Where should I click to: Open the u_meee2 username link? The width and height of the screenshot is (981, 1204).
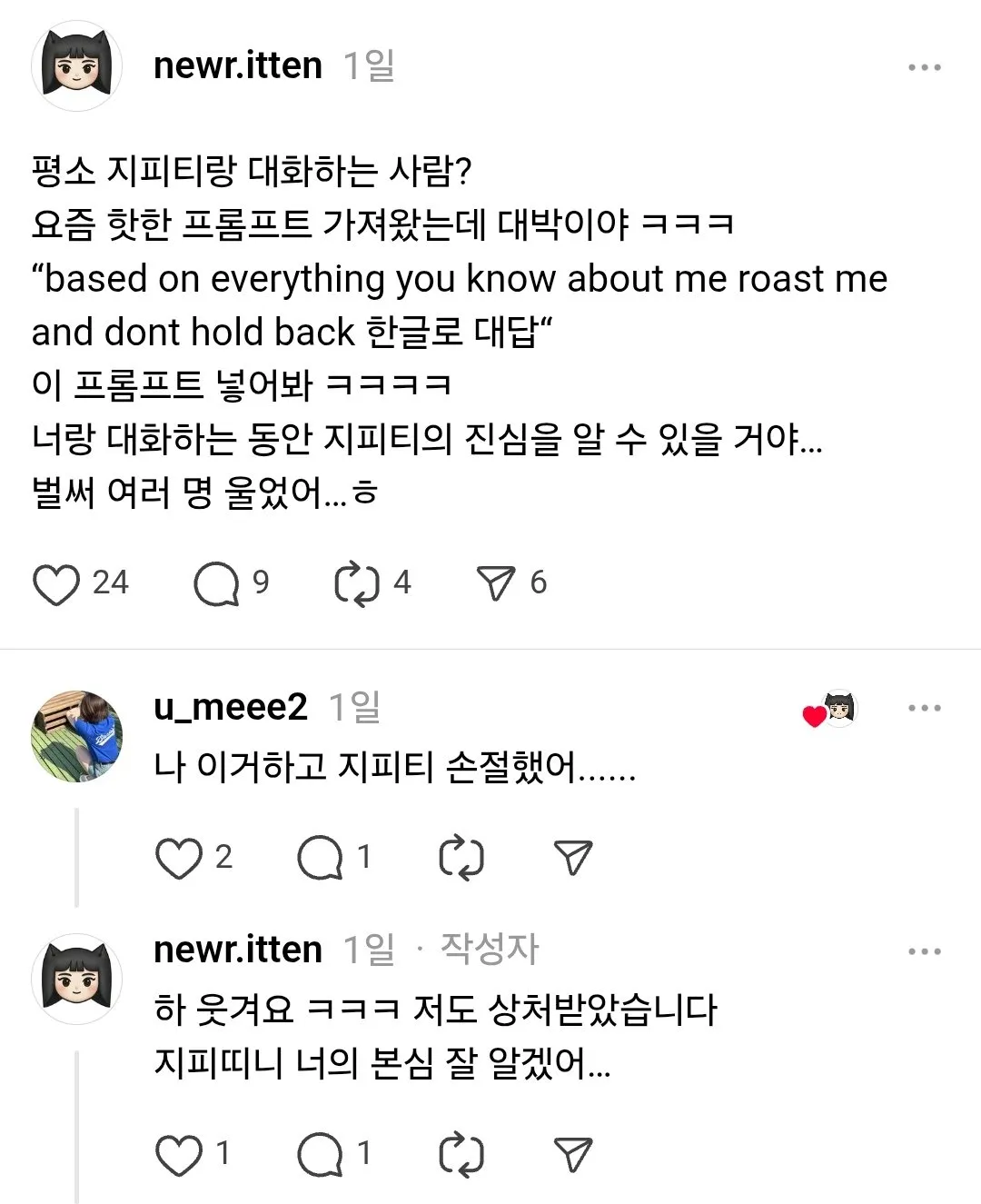click(x=231, y=706)
